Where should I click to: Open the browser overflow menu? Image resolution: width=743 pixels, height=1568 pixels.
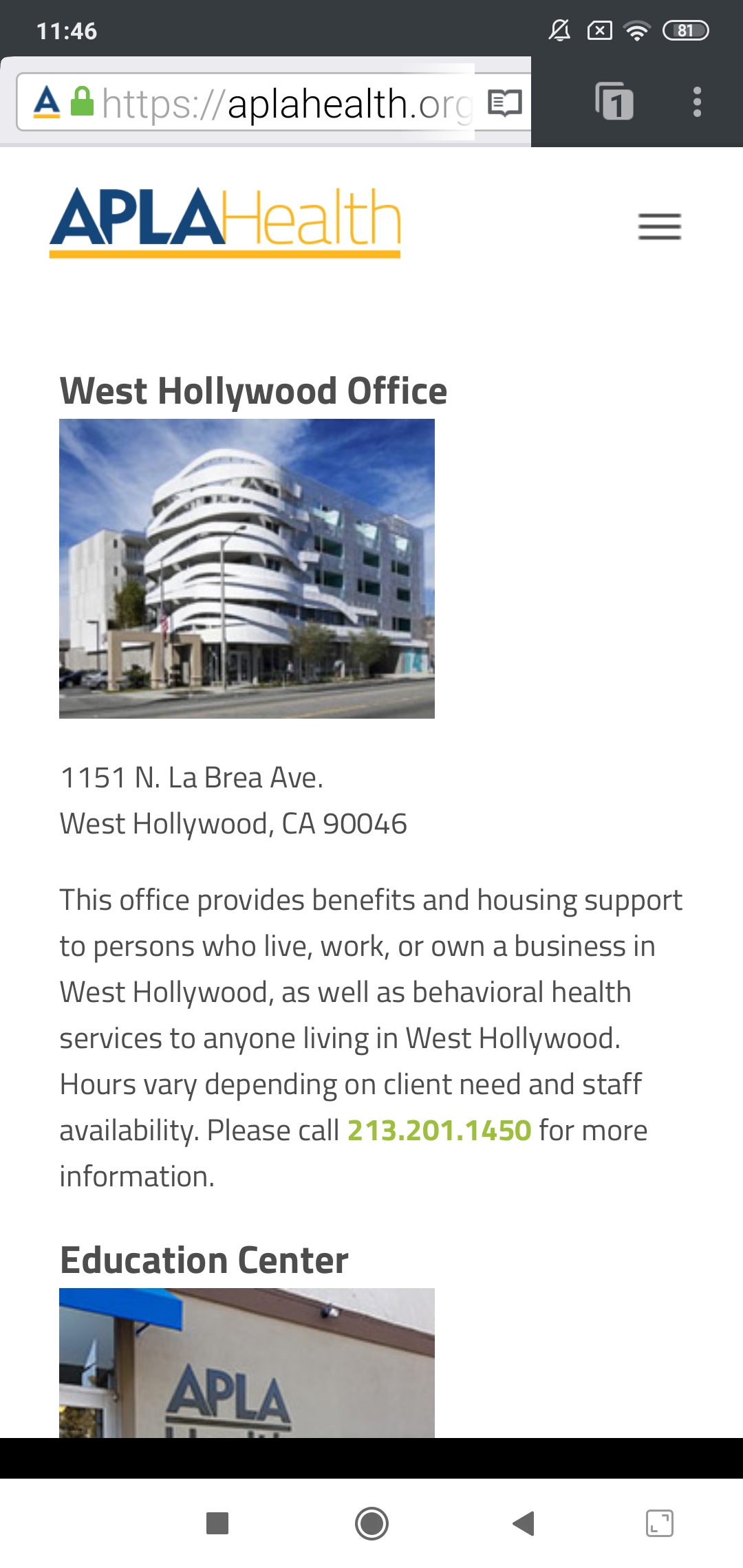pos(697,102)
